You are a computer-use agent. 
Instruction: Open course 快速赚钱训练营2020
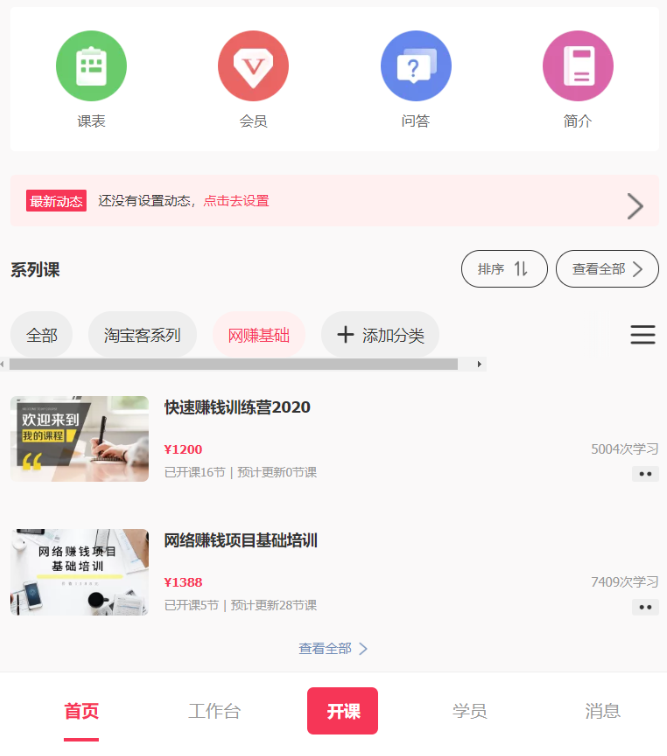pyautogui.click(x=237, y=408)
